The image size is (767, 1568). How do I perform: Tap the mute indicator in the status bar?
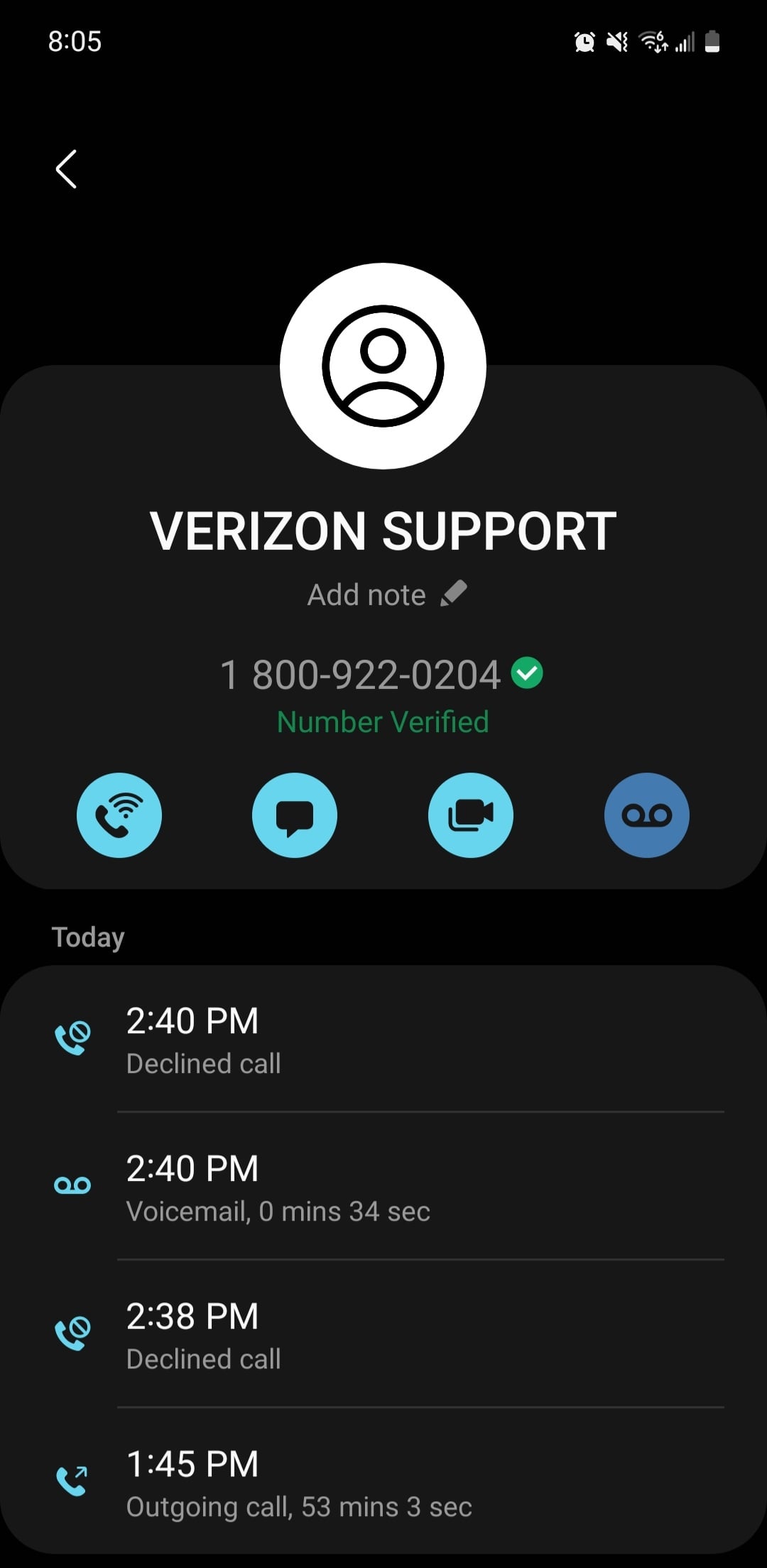617,42
